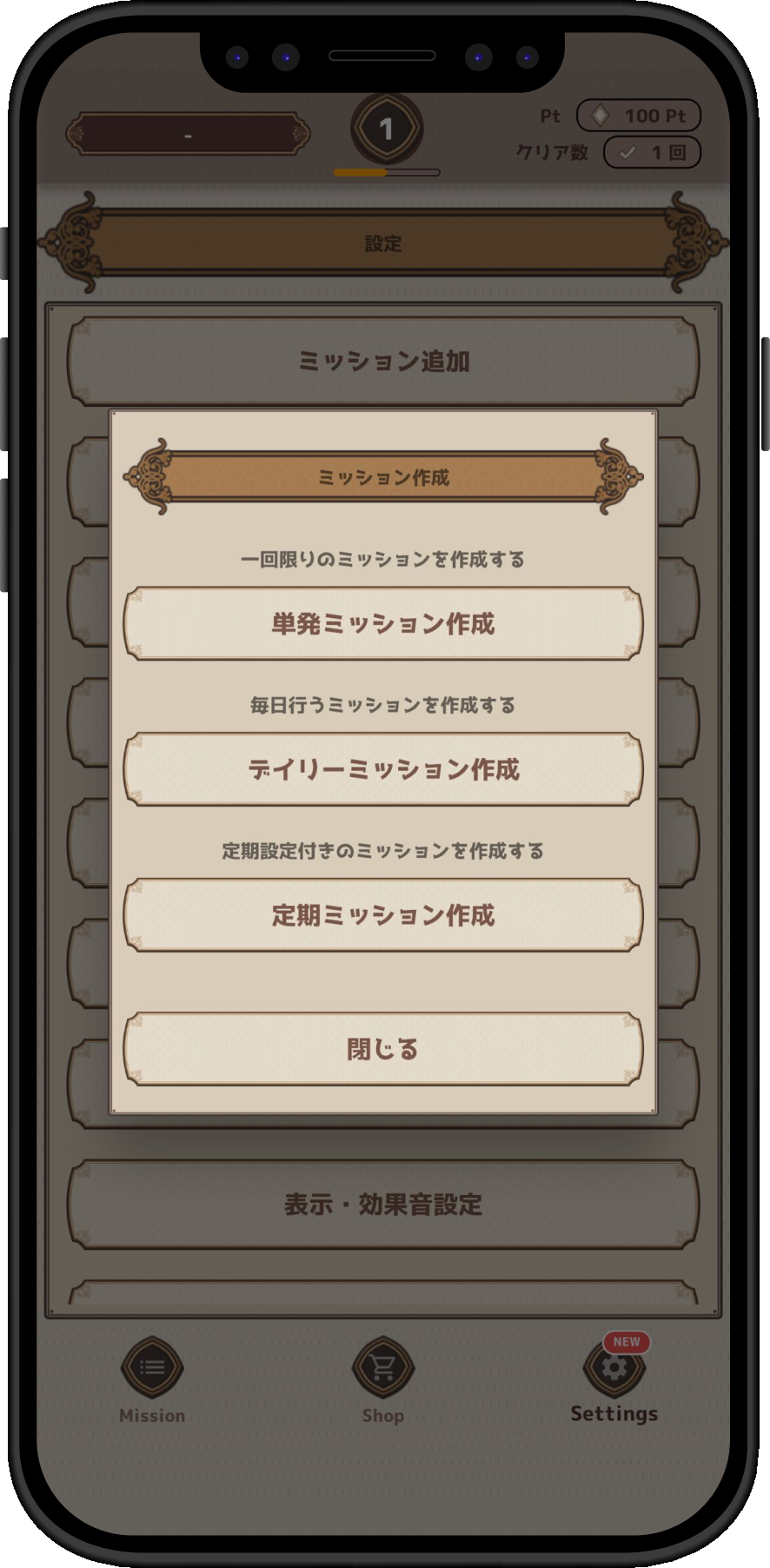This screenshot has height=1568, width=770.
Task: Click the diamond icon next to 100 Pt
Action: coord(601,116)
